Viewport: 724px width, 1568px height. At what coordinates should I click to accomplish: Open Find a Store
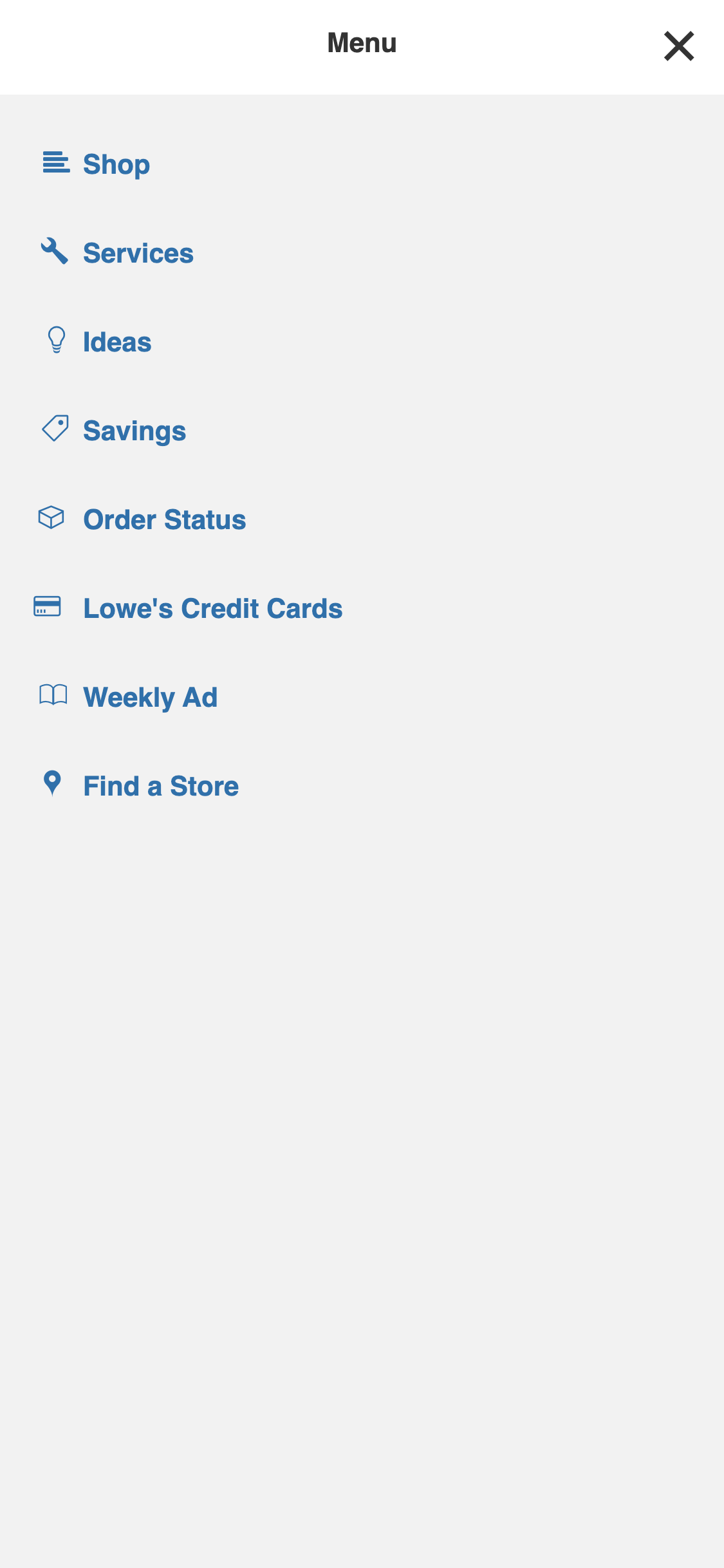(x=160, y=785)
